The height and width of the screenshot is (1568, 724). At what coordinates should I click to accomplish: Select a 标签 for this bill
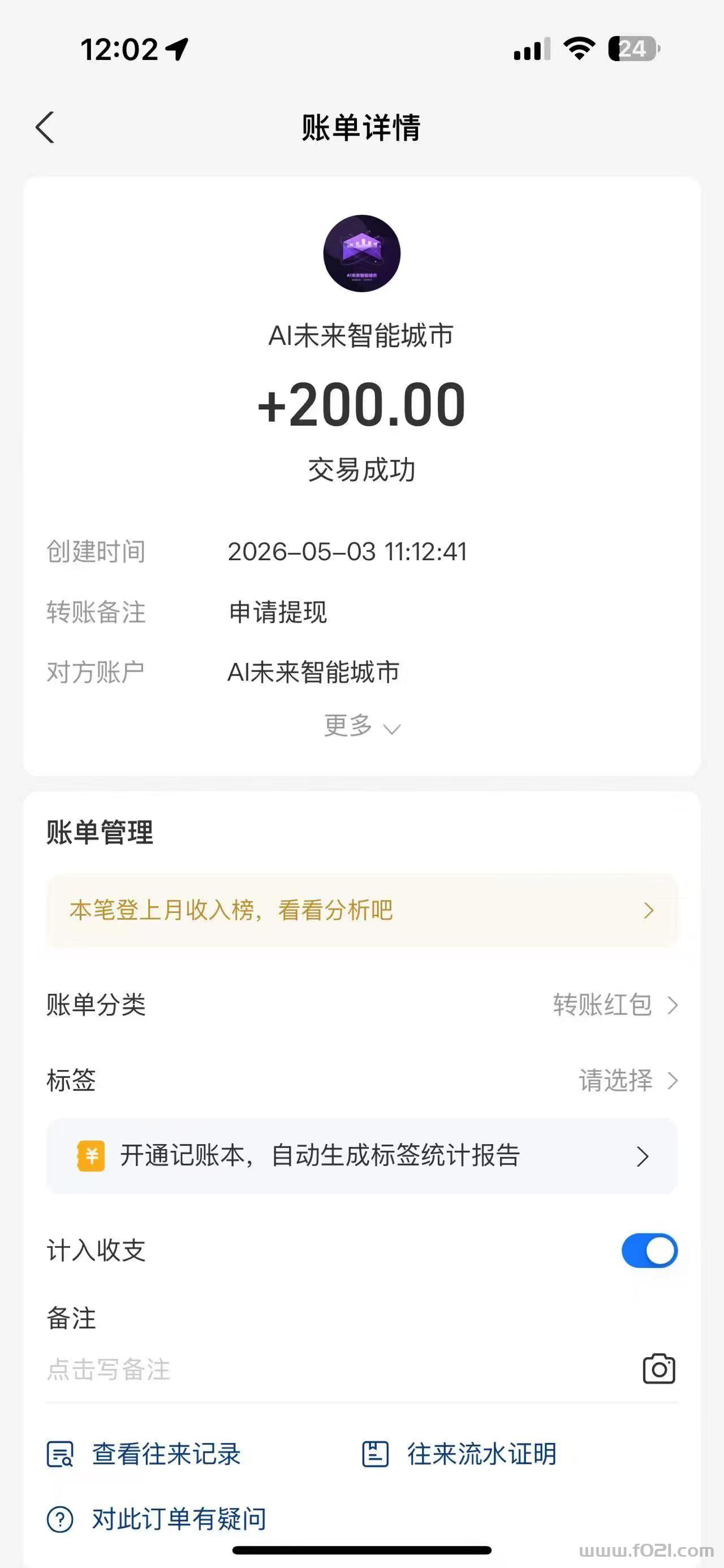coord(361,1080)
